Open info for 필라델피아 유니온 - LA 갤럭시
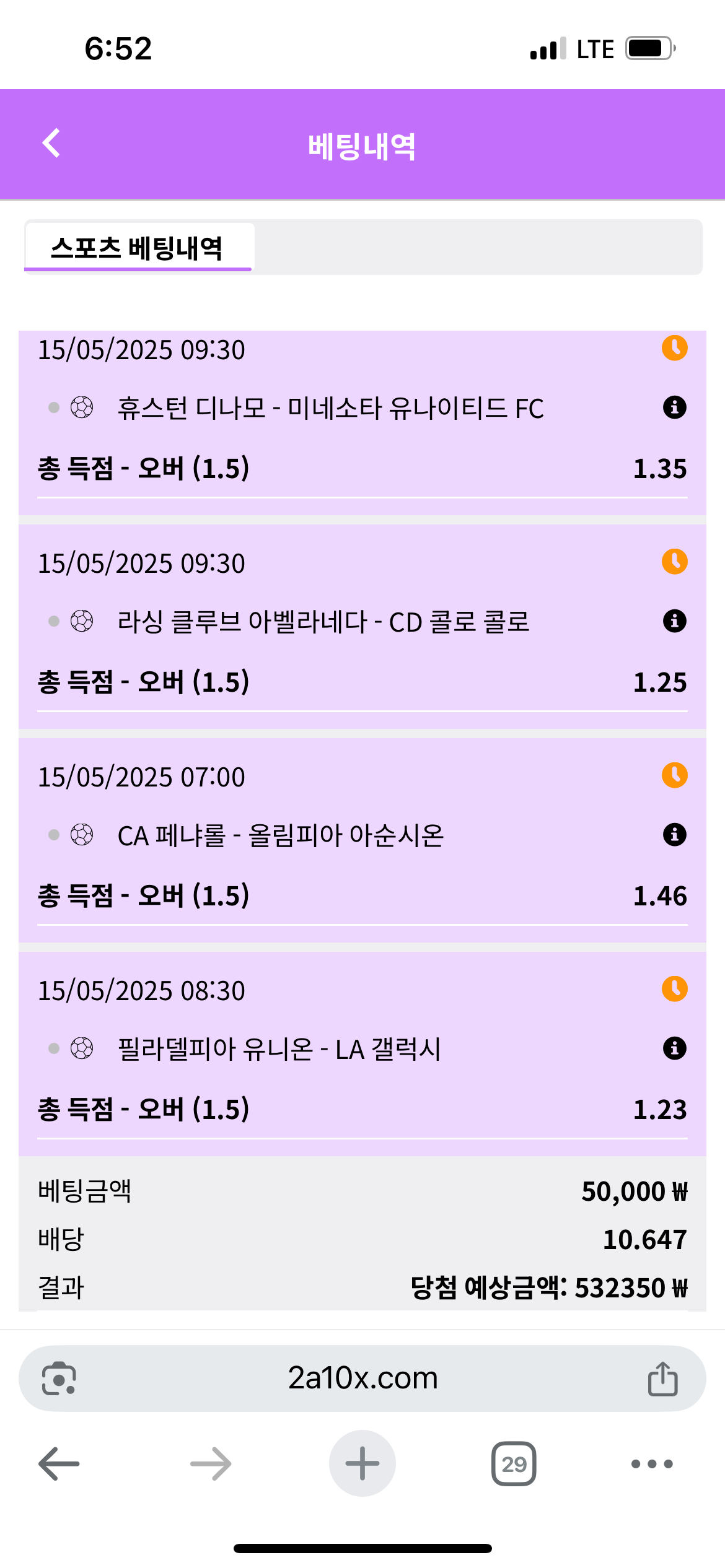725x1568 pixels. (674, 1048)
